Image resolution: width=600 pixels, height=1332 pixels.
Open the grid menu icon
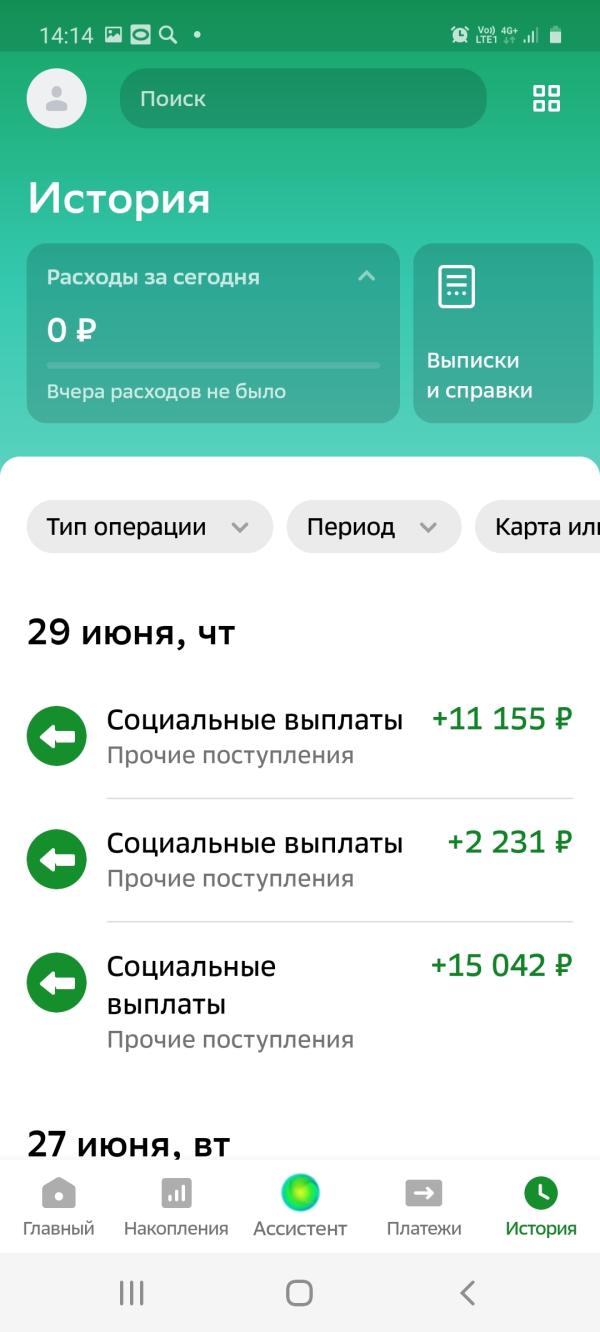pyautogui.click(x=547, y=98)
